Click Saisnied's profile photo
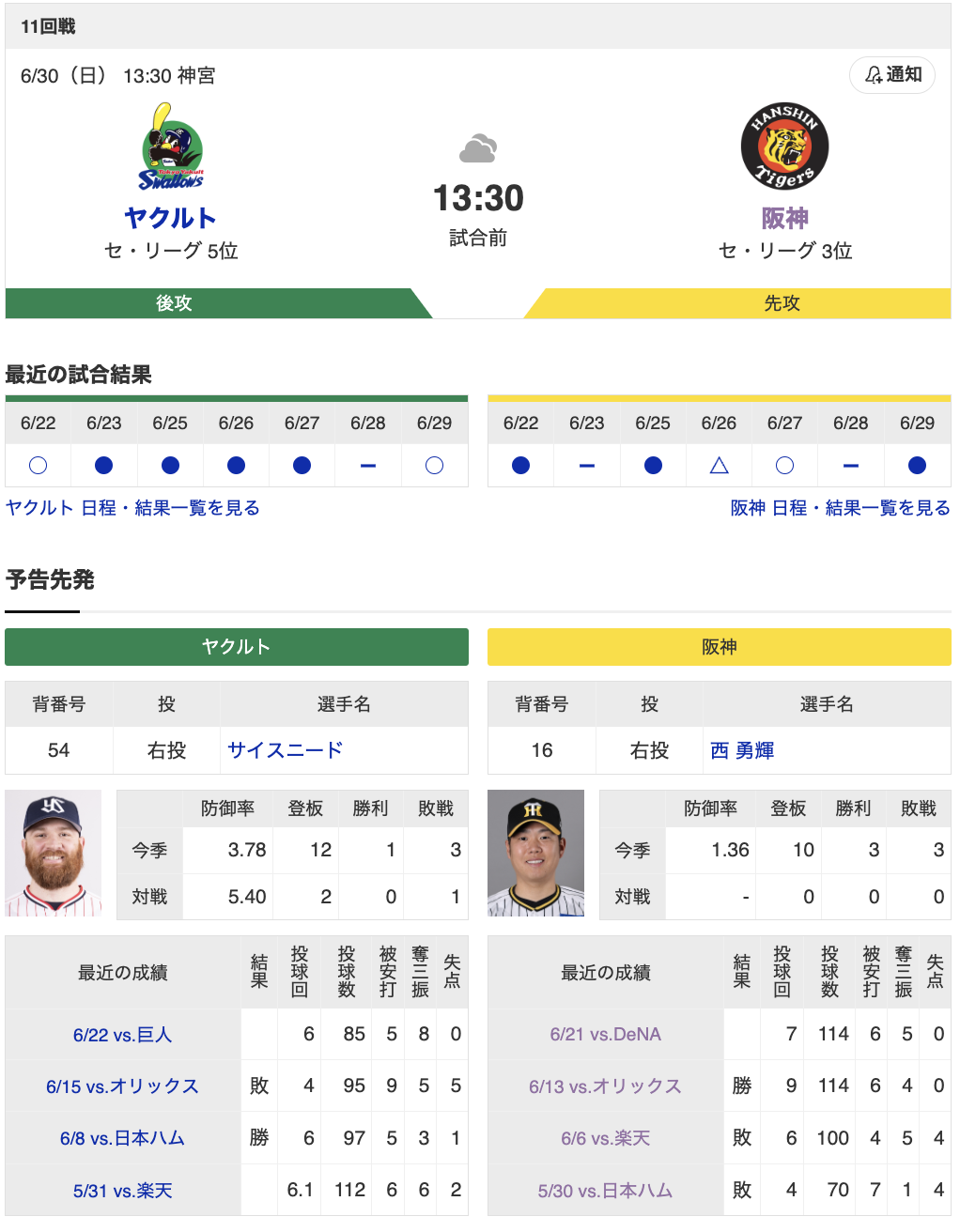Screen dimensions: 960x1232 [54, 852]
